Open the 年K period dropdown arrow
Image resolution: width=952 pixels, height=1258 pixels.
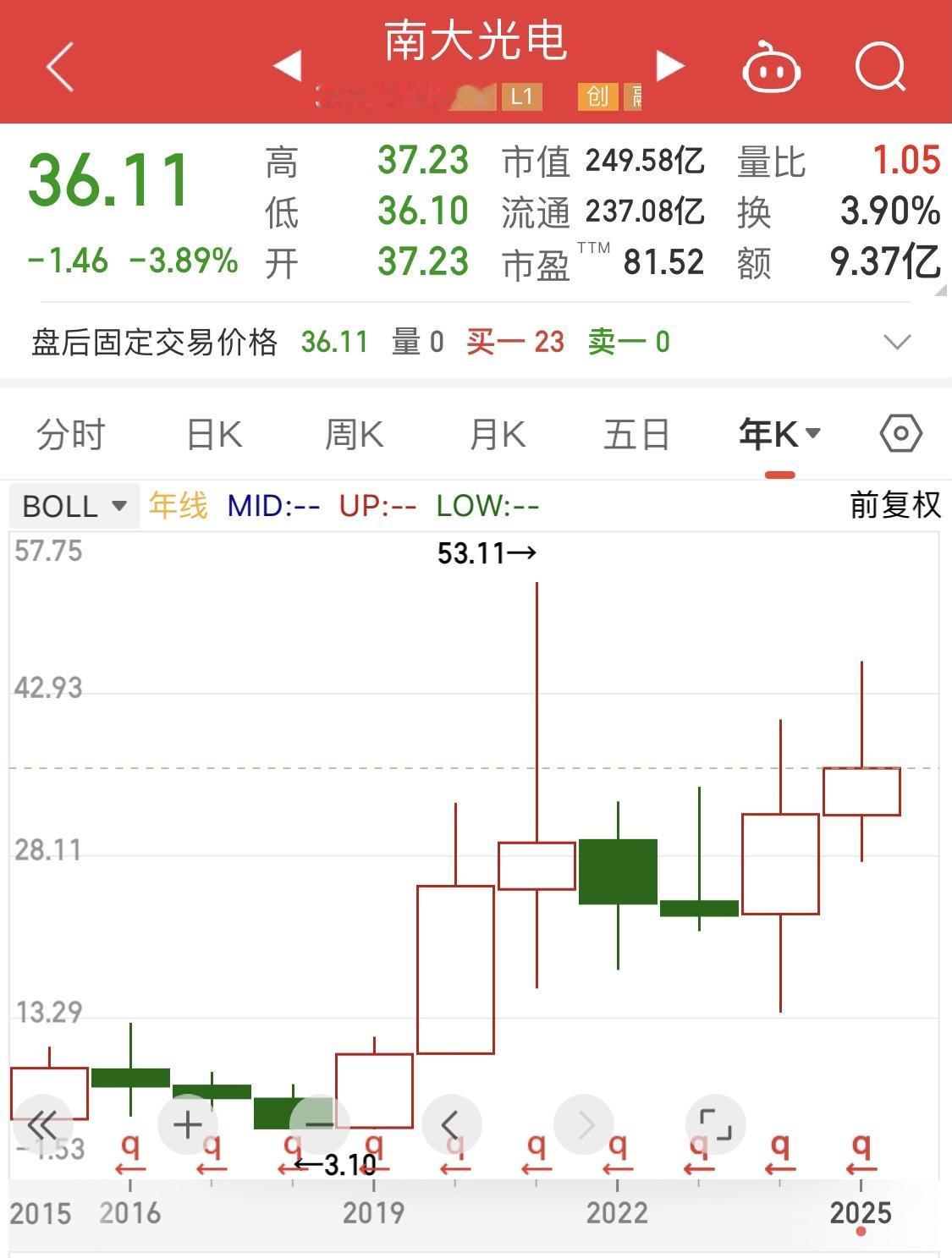point(814,432)
